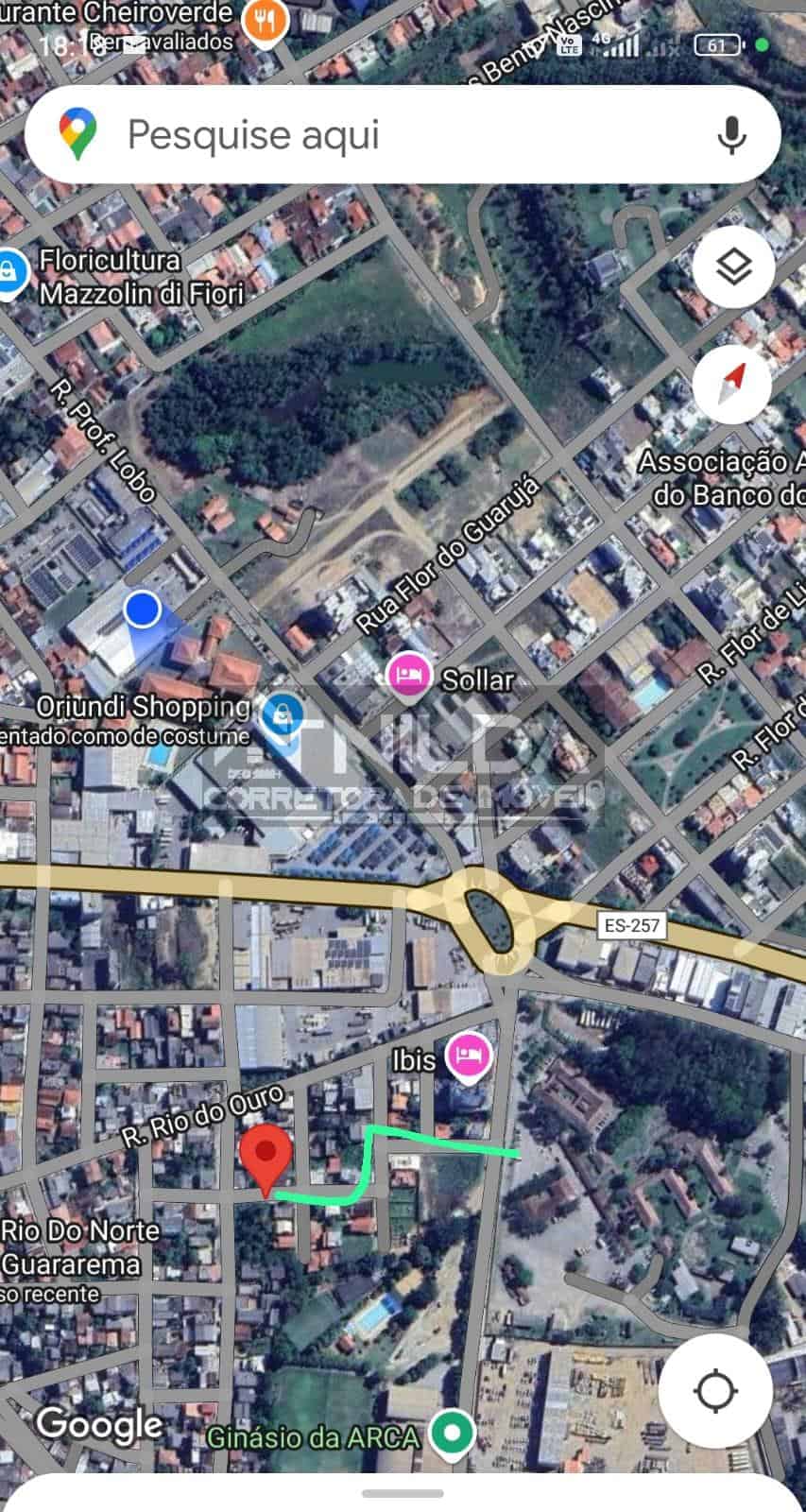The width and height of the screenshot is (806, 1512).
Task: Open the map layers button
Action: pyautogui.click(x=733, y=267)
